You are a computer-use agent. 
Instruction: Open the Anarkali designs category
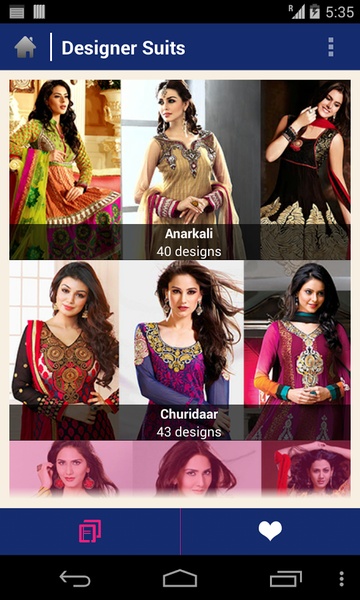180,170
